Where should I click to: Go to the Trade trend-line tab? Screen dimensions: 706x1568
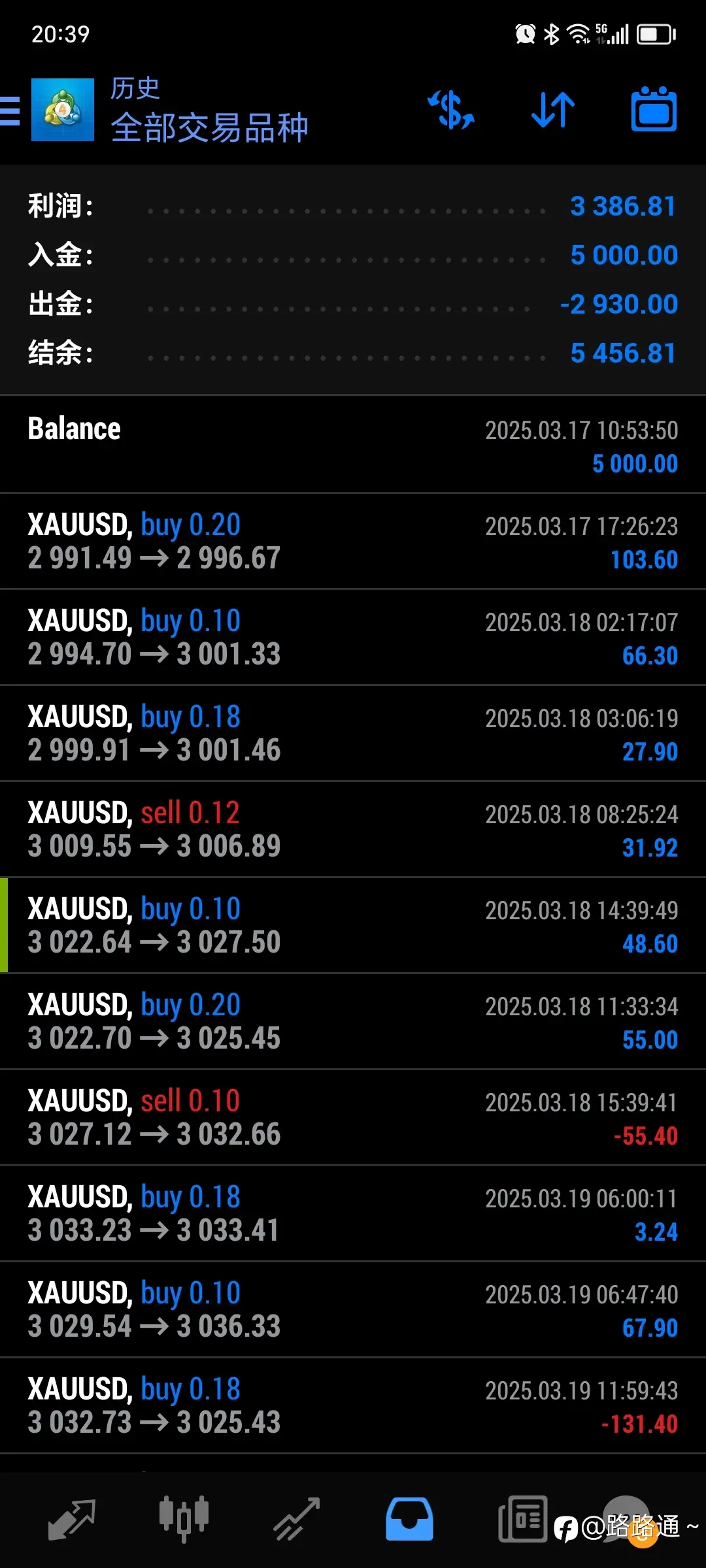[x=297, y=1519]
